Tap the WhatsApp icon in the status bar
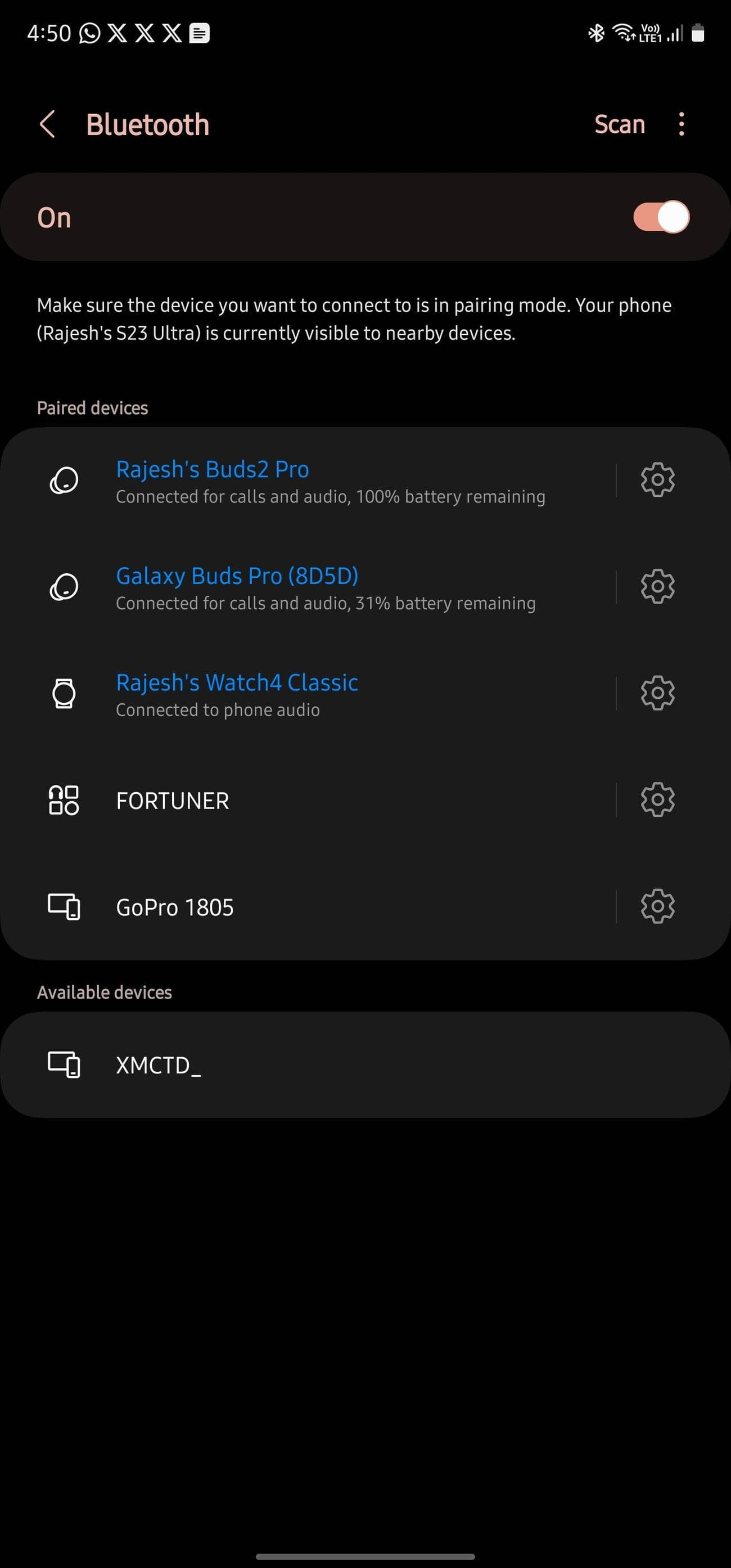The height and width of the screenshot is (1568, 731). point(89,33)
